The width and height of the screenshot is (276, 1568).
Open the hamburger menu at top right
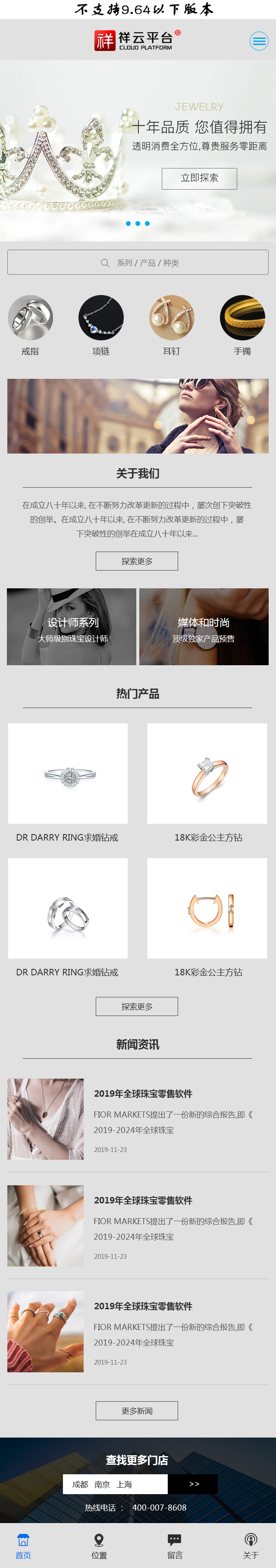click(x=259, y=41)
